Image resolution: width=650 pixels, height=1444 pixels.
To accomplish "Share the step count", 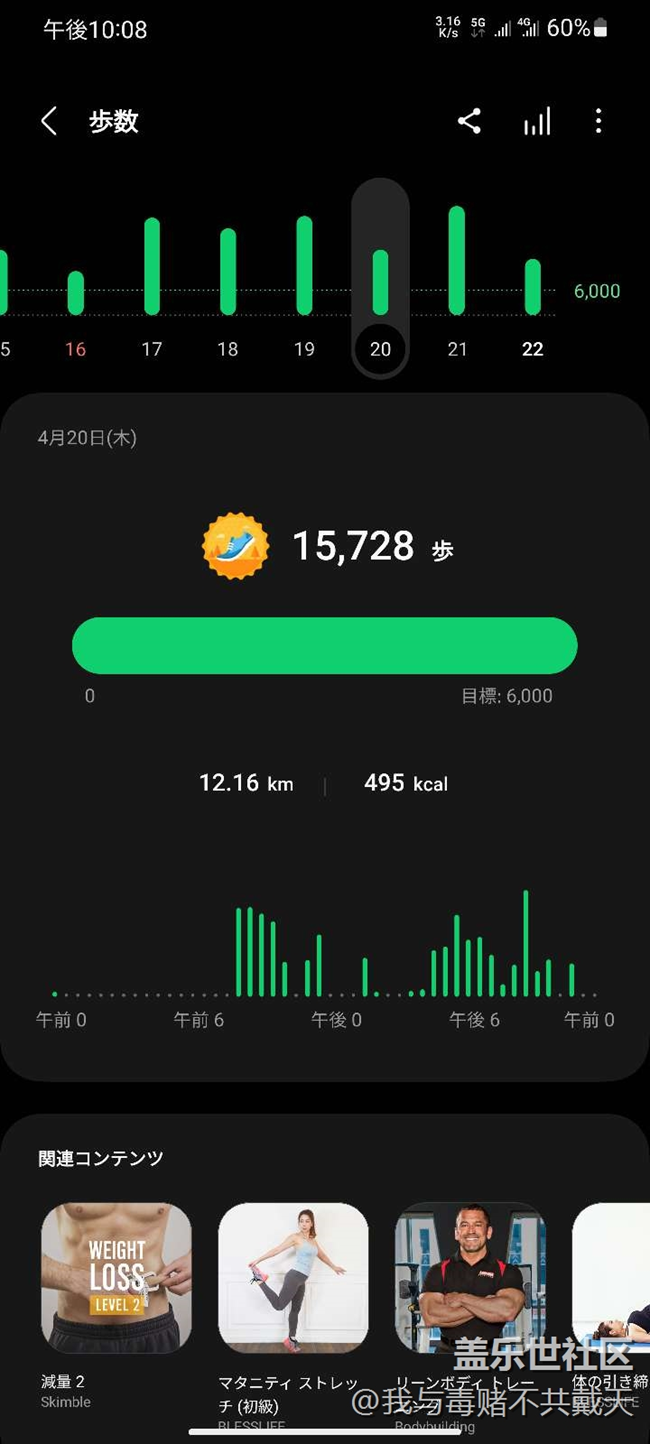I will (469, 122).
